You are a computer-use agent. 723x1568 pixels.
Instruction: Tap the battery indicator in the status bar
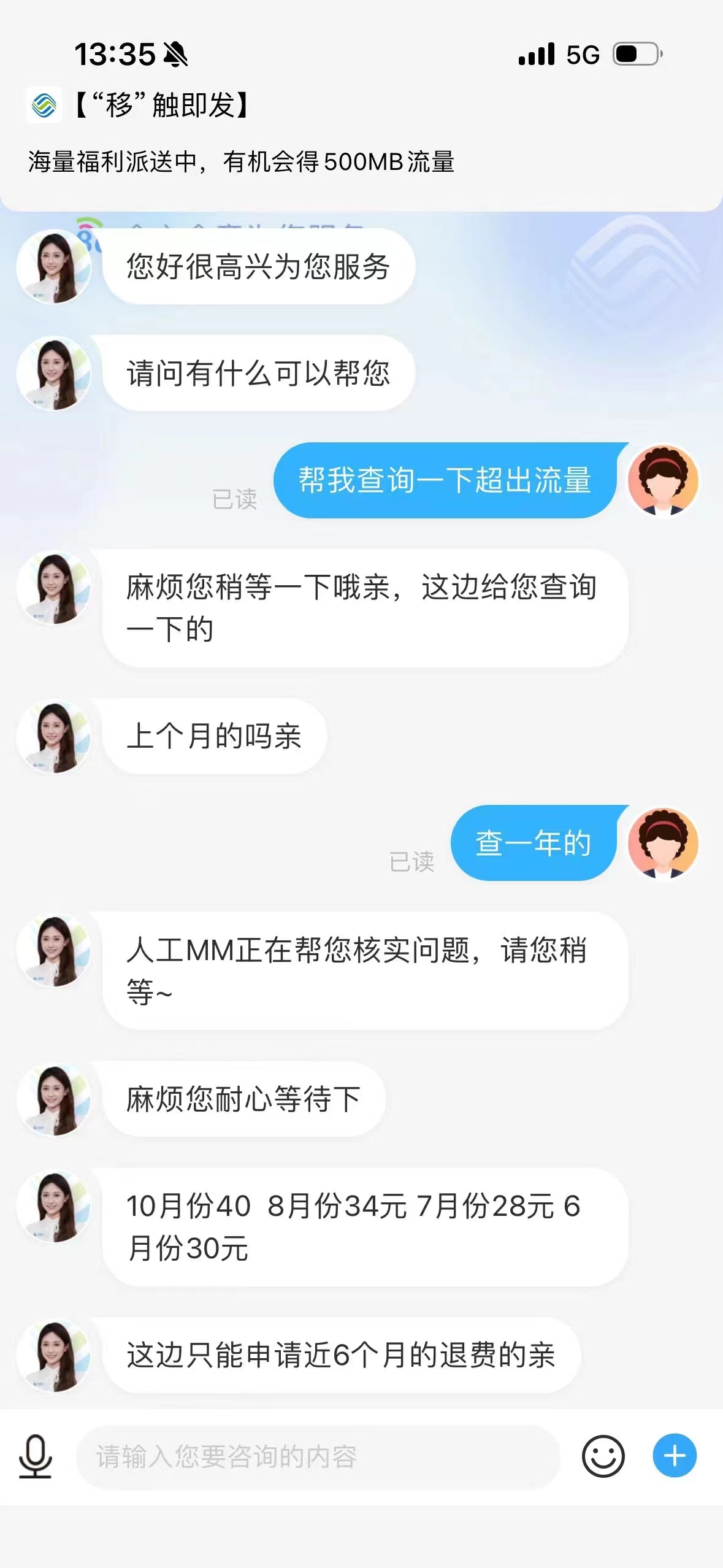pyautogui.click(x=635, y=55)
